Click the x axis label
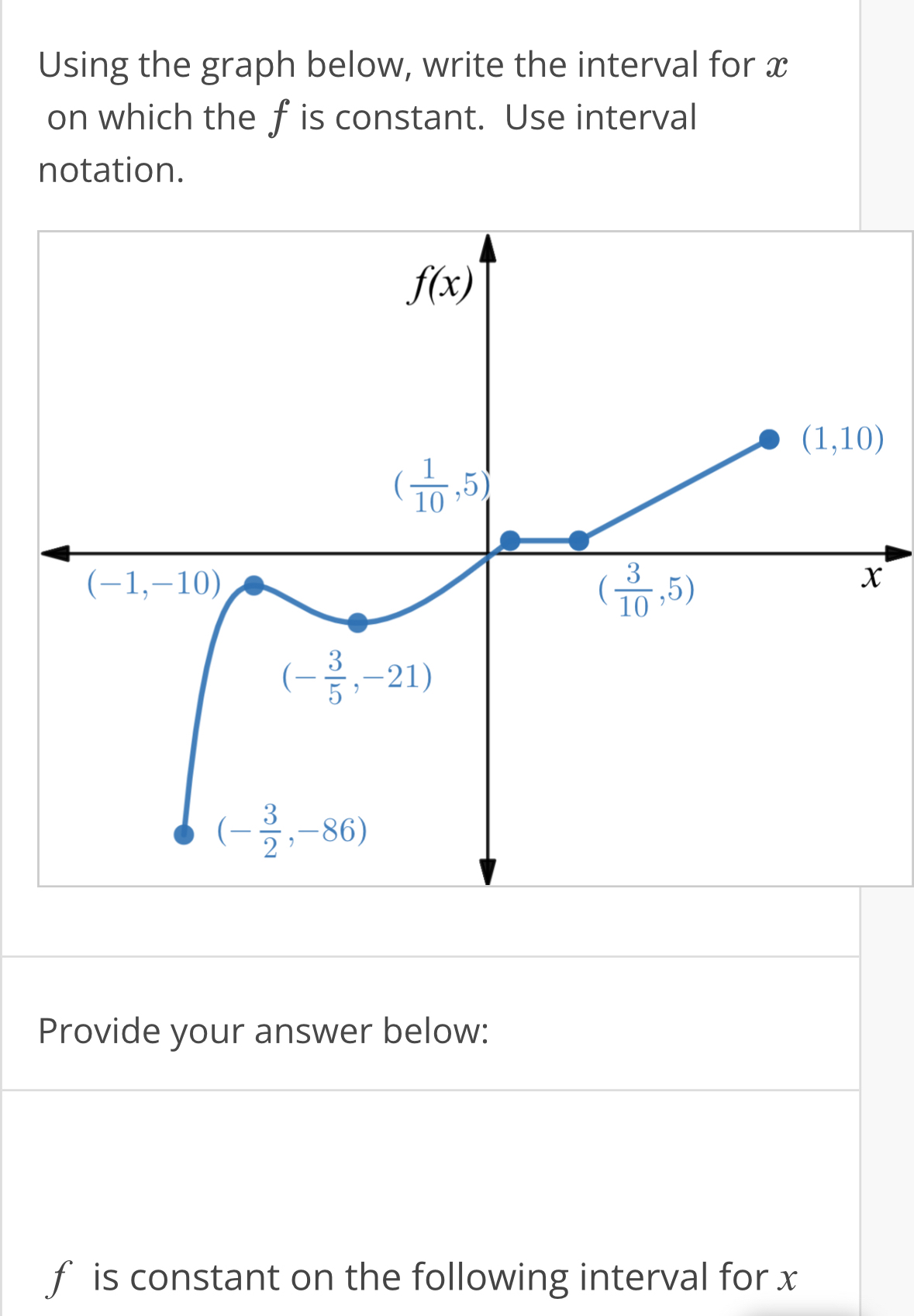The width and height of the screenshot is (914, 1316). (872, 577)
